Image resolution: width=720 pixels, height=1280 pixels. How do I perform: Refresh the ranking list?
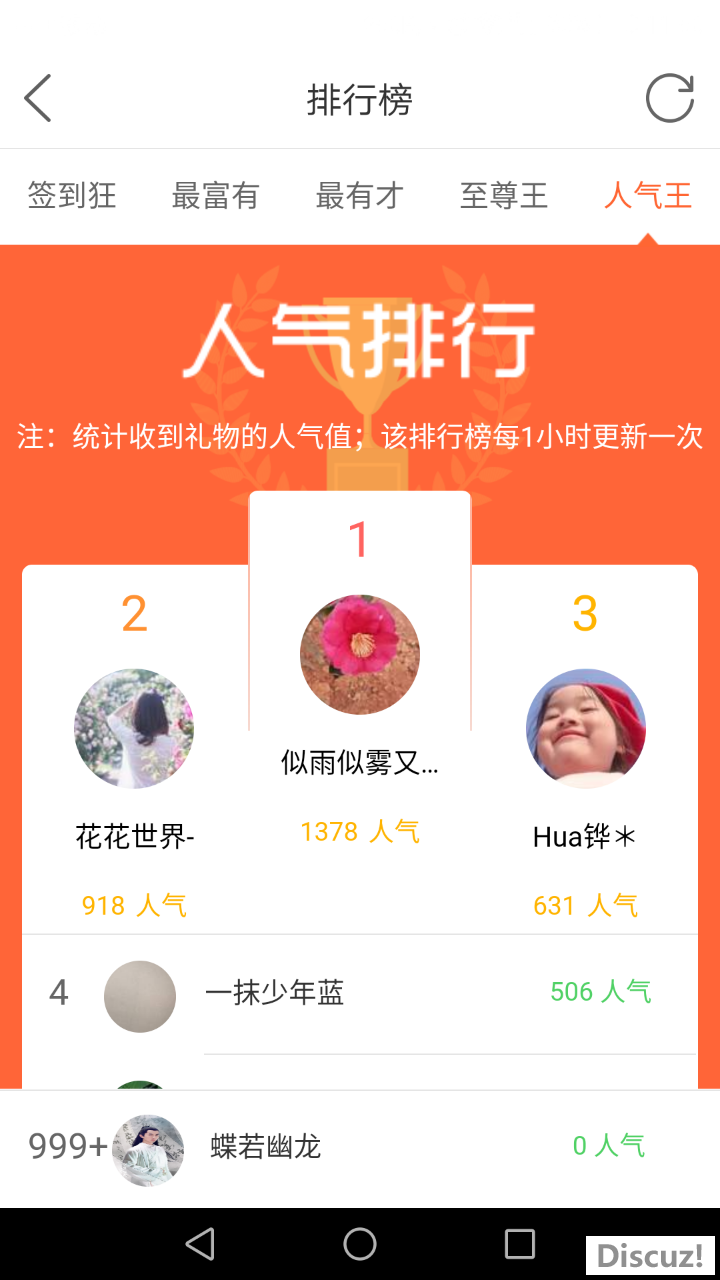(x=669, y=99)
